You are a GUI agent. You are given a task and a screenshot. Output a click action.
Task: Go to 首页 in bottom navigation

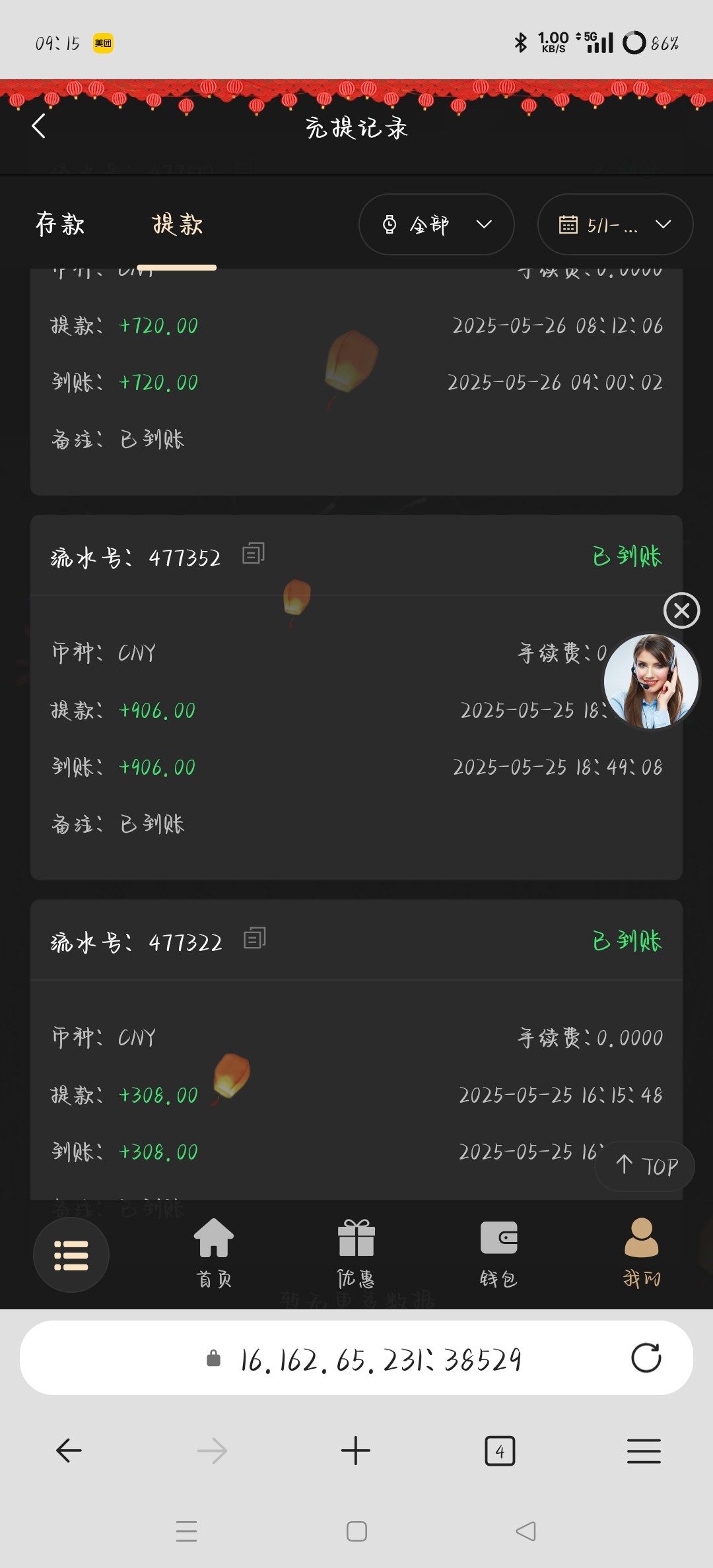(214, 1253)
